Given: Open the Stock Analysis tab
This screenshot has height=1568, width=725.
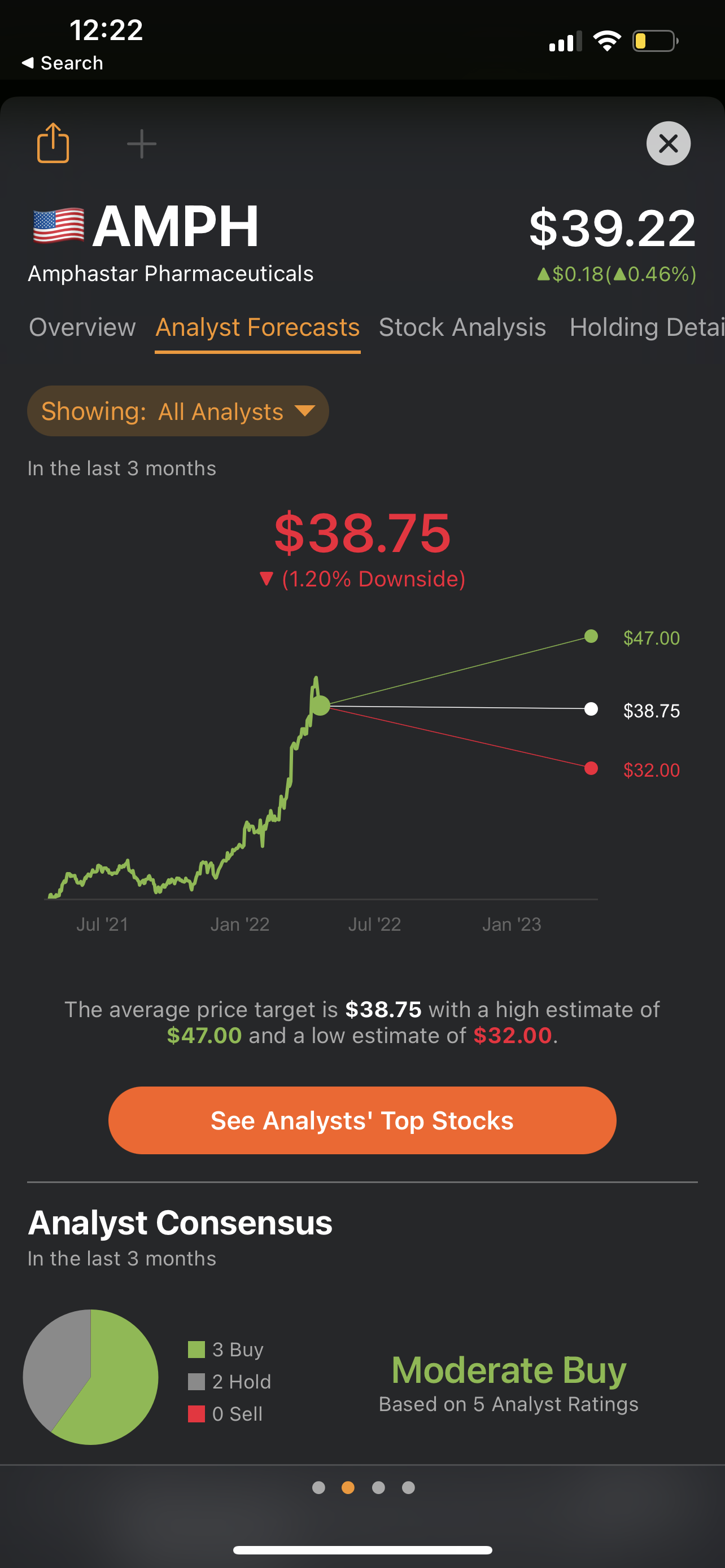Looking at the screenshot, I should coord(462,327).
